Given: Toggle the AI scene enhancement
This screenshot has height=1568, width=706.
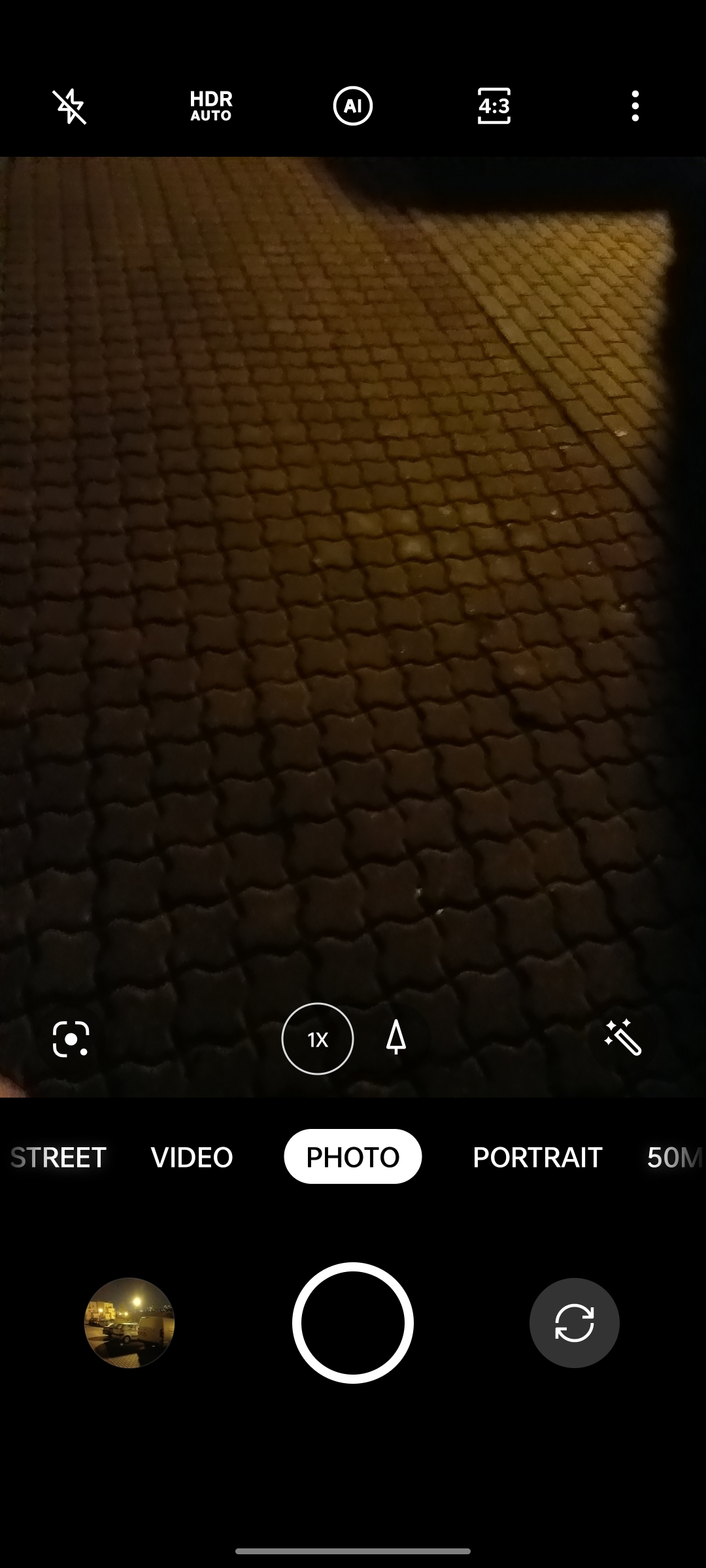Looking at the screenshot, I should point(353,106).
